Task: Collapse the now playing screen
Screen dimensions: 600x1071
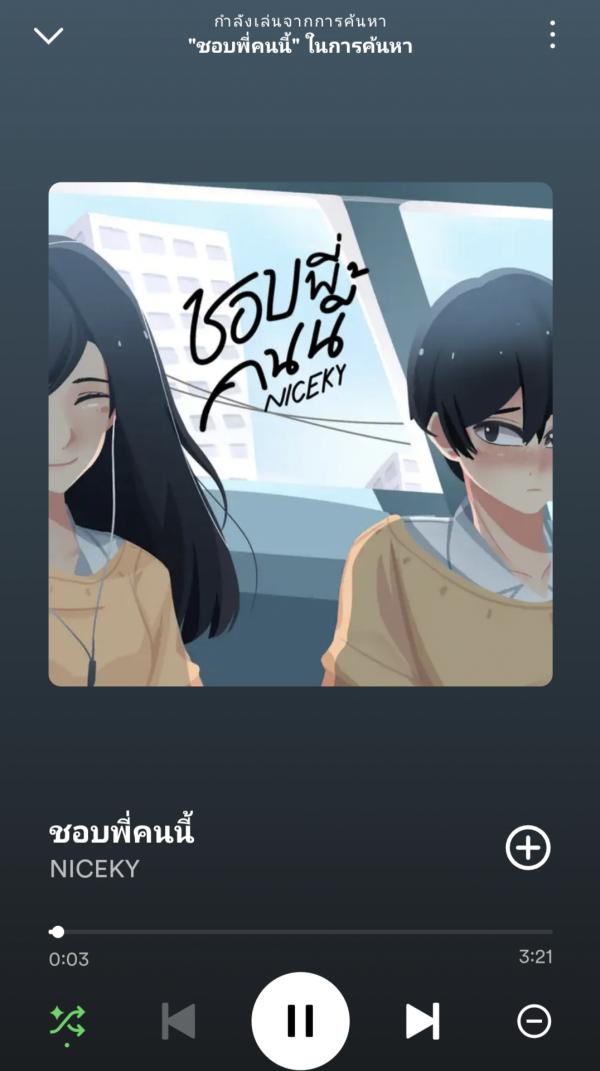Action: tap(48, 36)
